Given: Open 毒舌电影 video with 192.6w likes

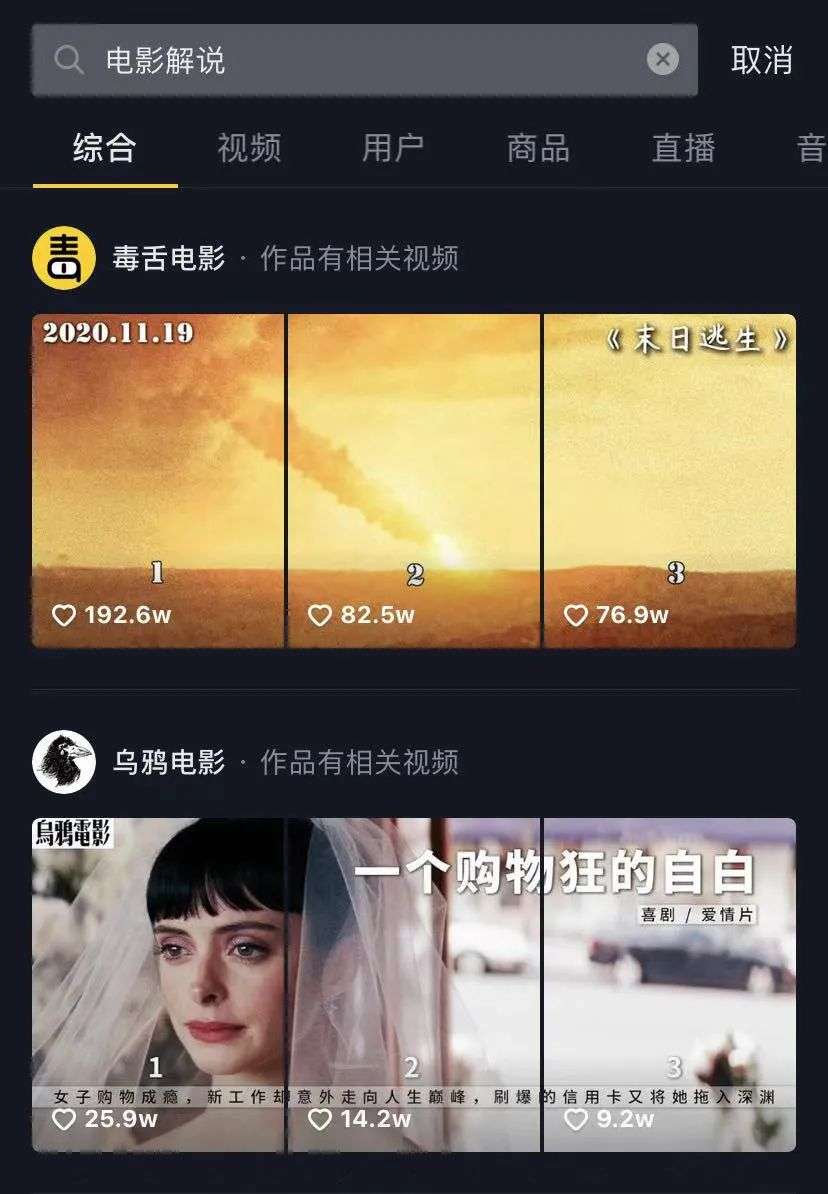Looking at the screenshot, I should (158, 480).
